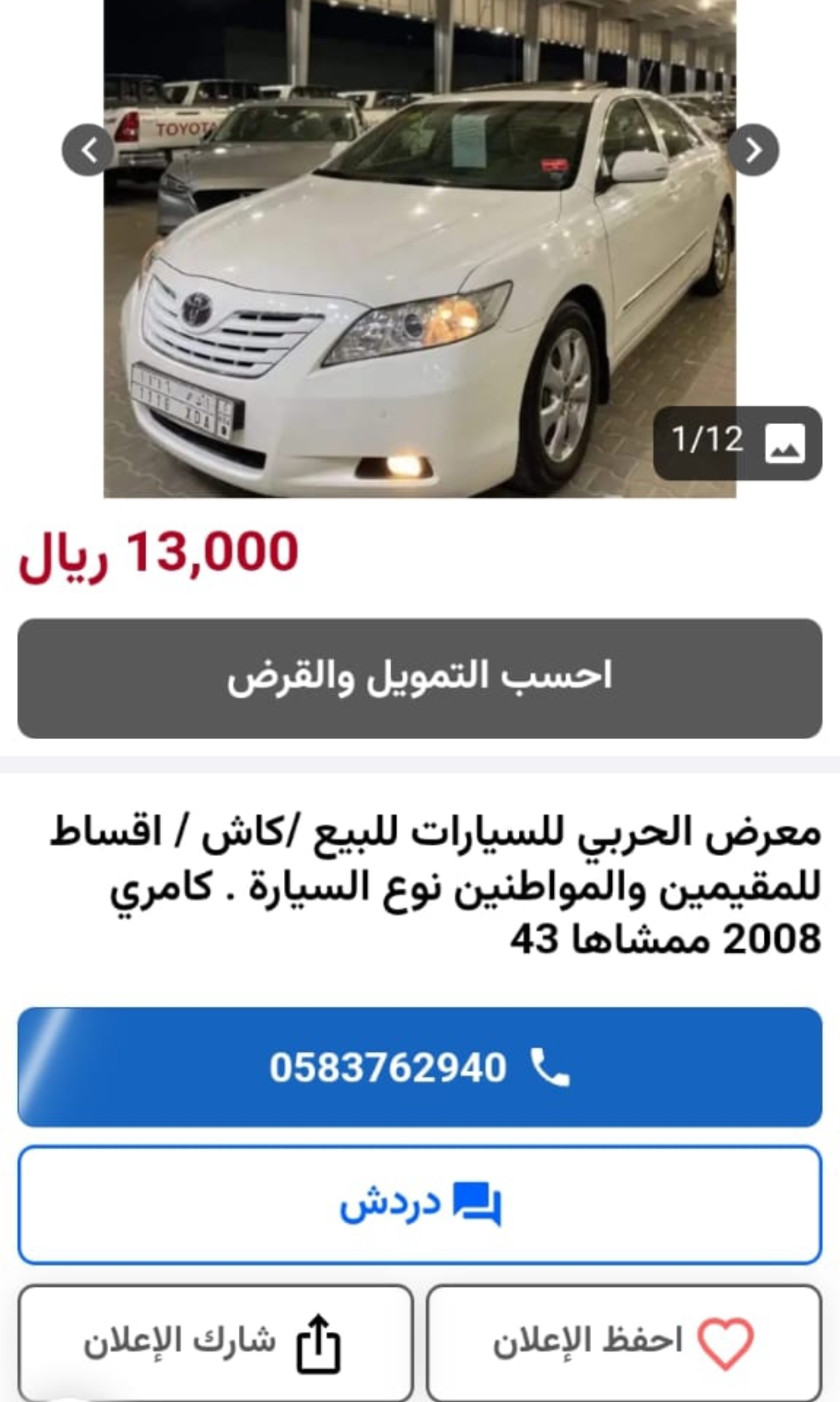Share the ad using شارك الإعلان
The image size is (840, 1402).
pyautogui.click(x=215, y=1343)
